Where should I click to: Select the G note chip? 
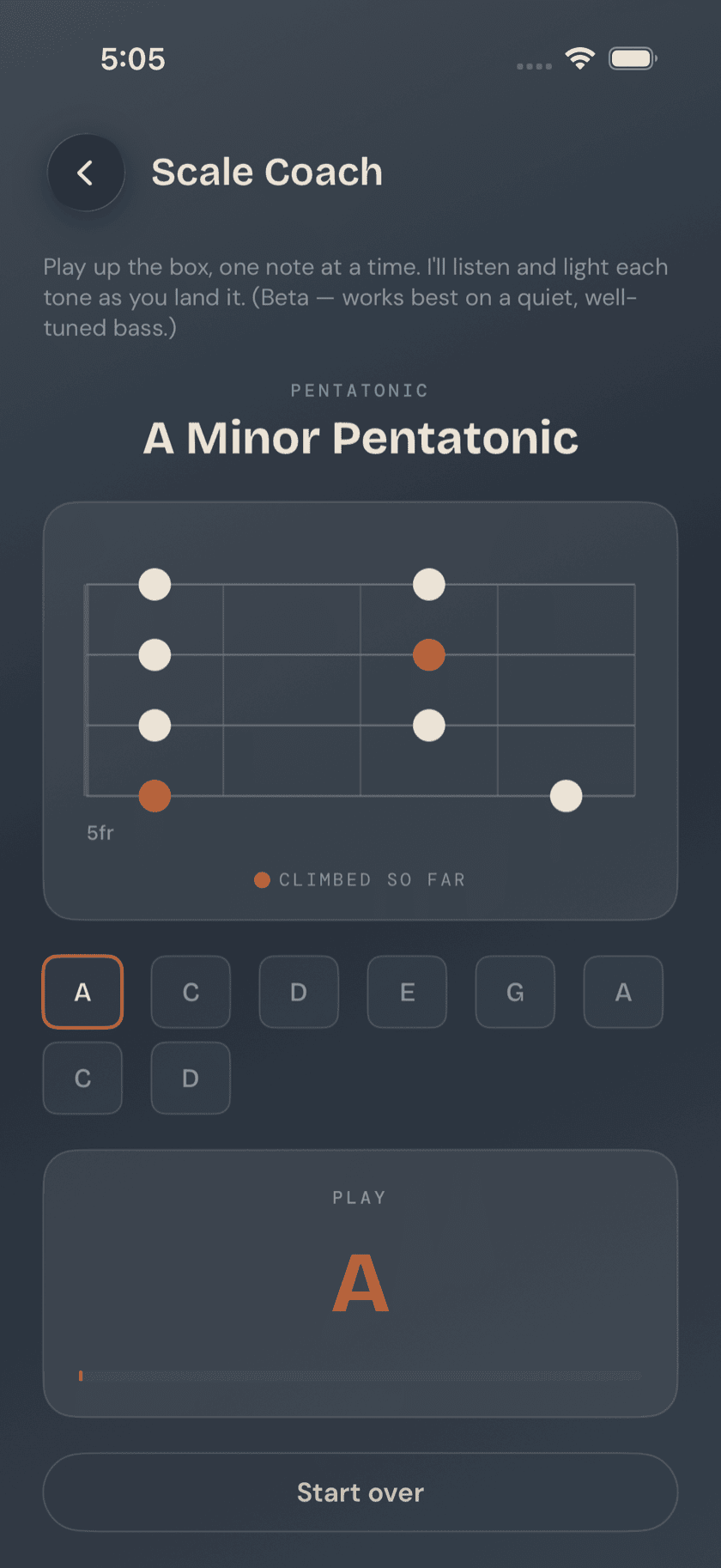pyautogui.click(x=515, y=992)
